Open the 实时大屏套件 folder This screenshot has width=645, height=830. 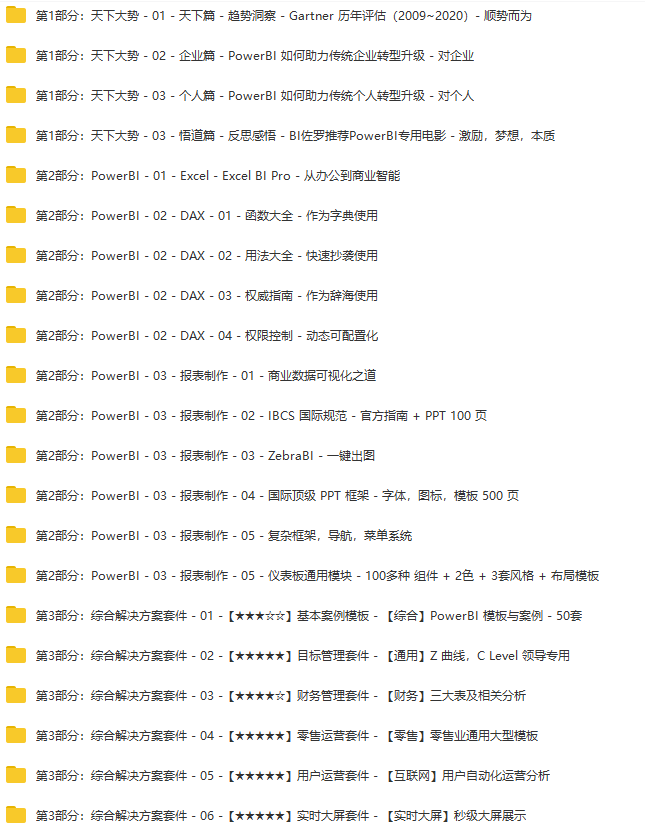pos(281,815)
